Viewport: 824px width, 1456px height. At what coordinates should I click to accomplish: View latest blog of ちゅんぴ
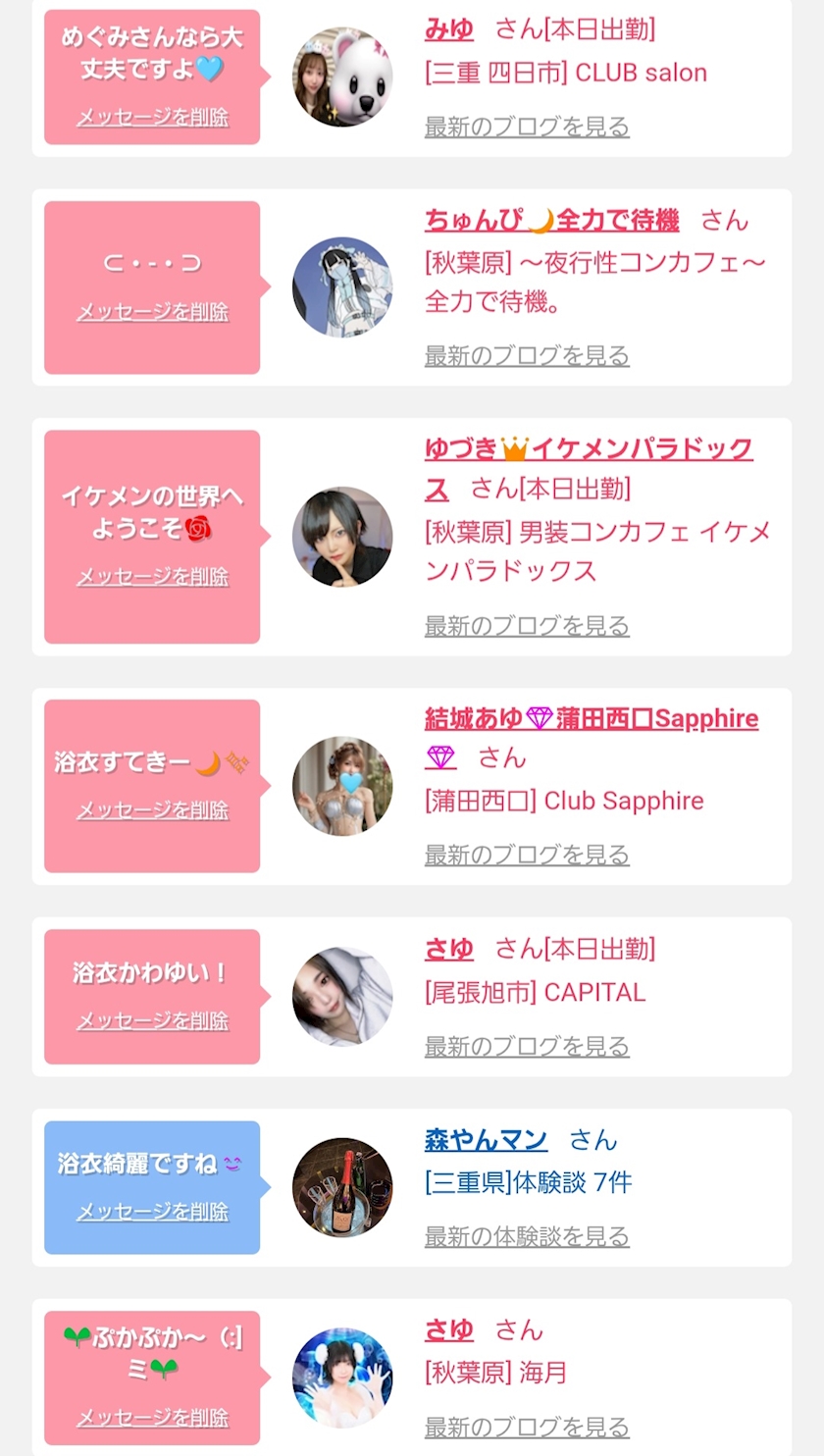coord(527,355)
